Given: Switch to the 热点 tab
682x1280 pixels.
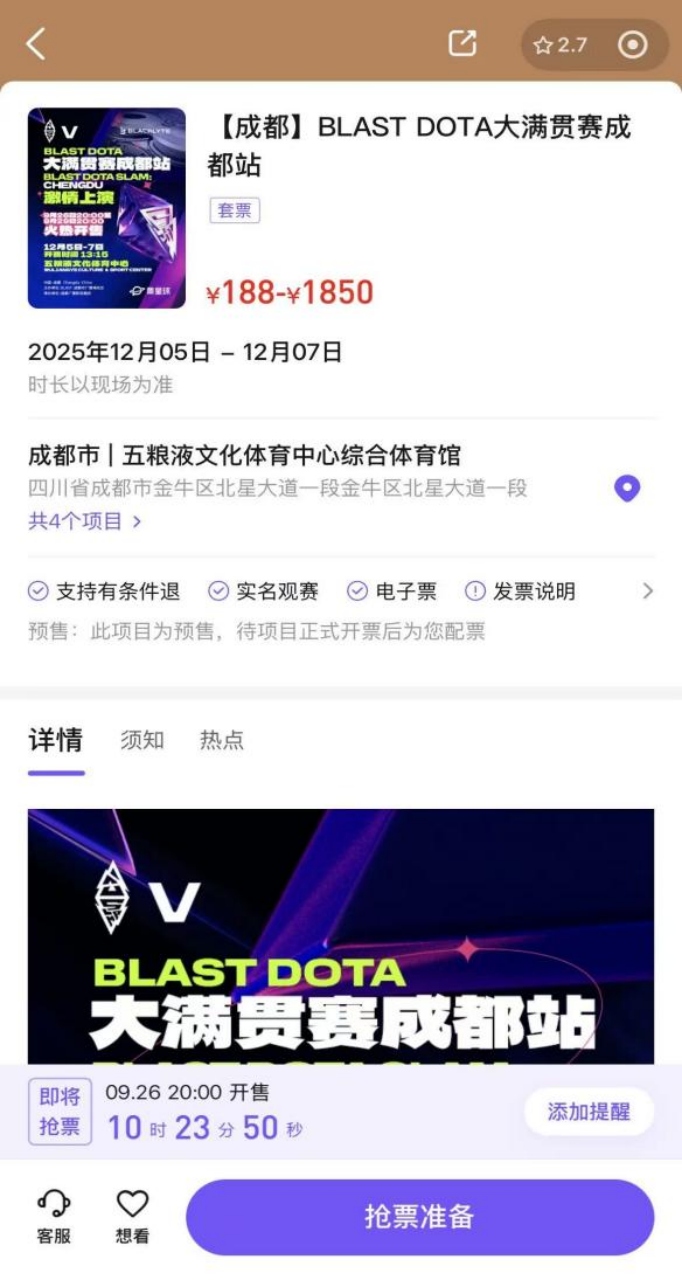Looking at the screenshot, I should click(221, 741).
